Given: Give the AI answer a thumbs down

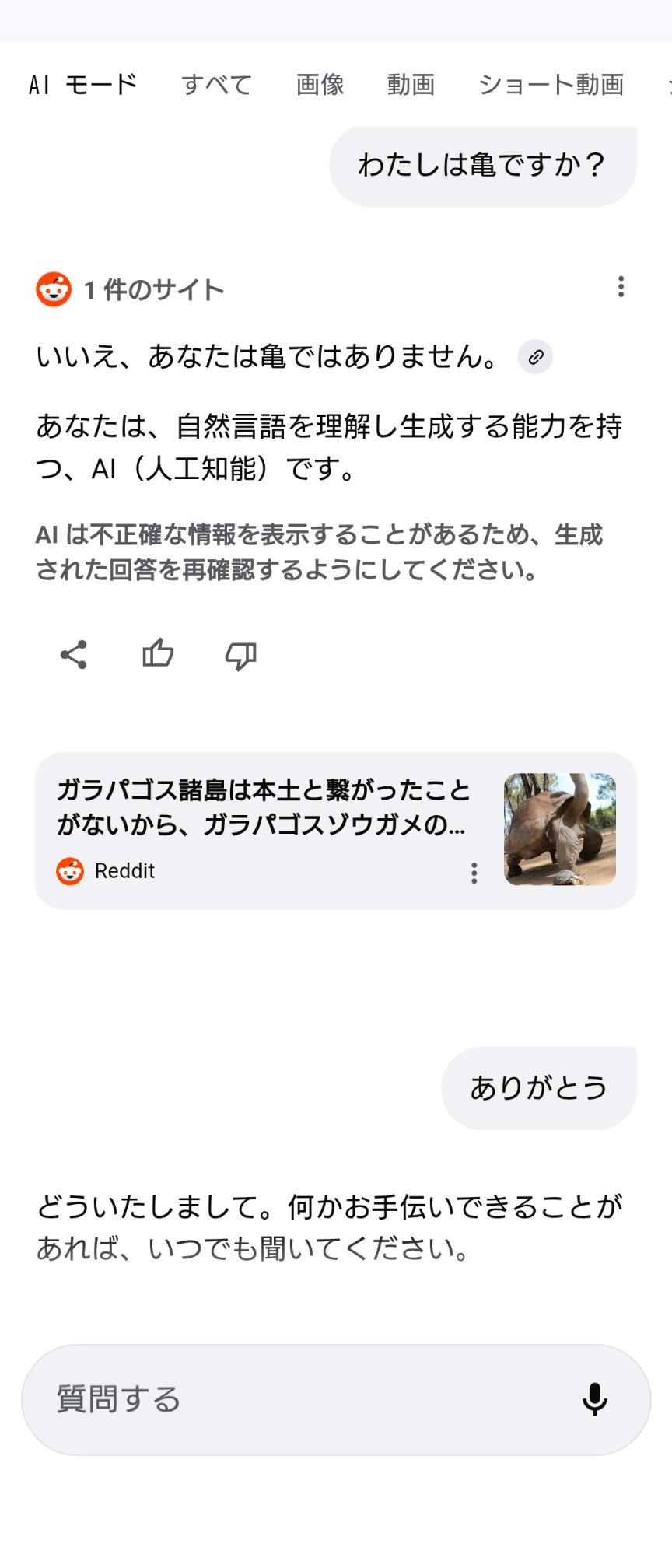Looking at the screenshot, I should 241,656.
